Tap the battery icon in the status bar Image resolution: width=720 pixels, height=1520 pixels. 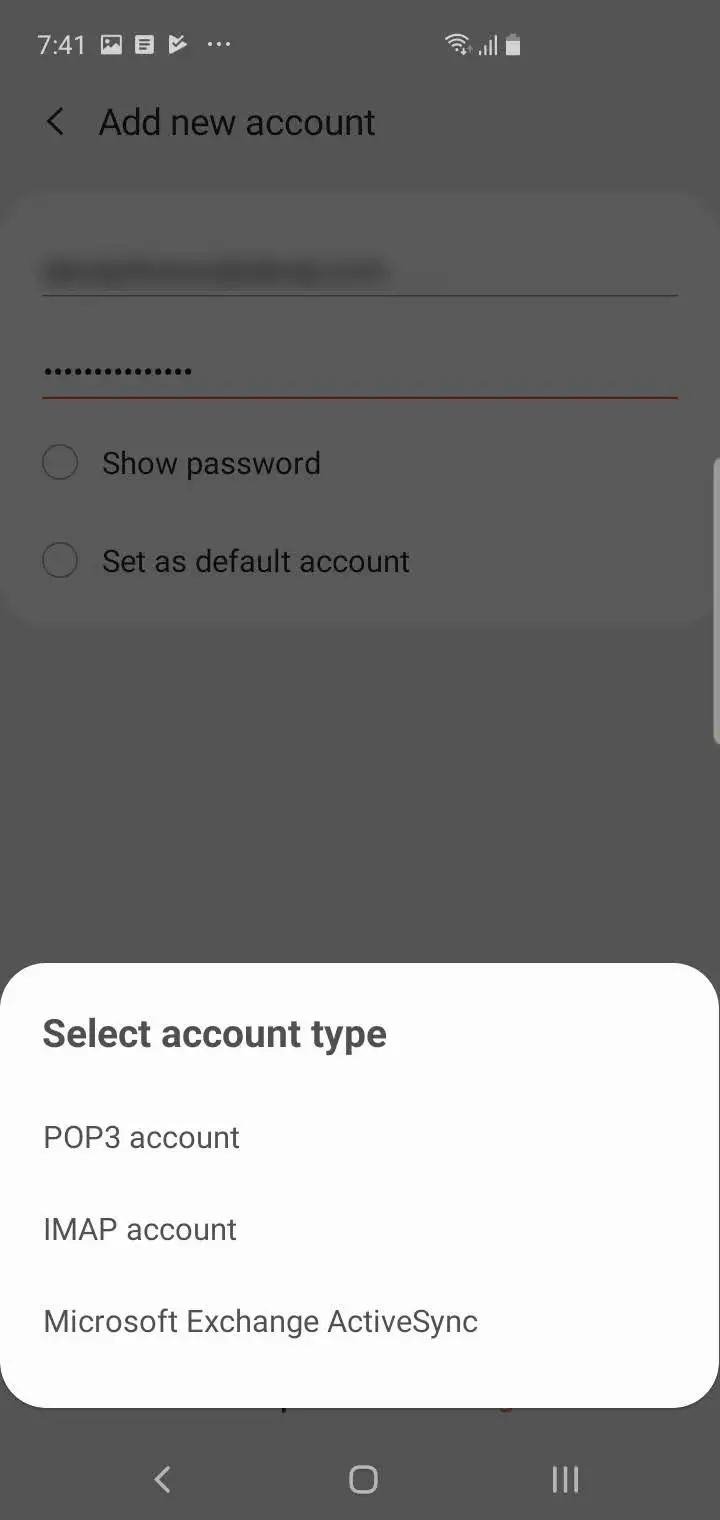[x=512, y=44]
